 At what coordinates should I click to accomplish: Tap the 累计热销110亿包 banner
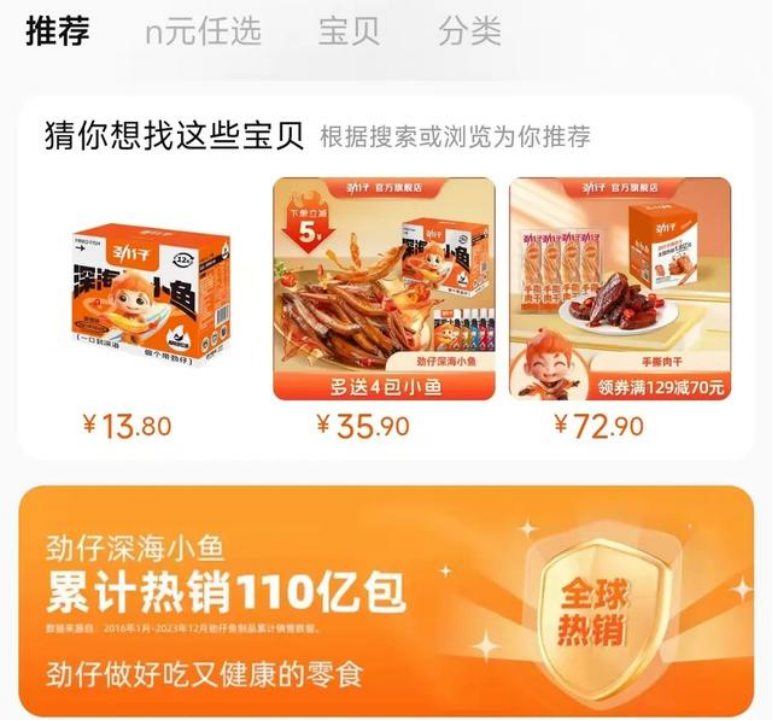[x=386, y=600]
